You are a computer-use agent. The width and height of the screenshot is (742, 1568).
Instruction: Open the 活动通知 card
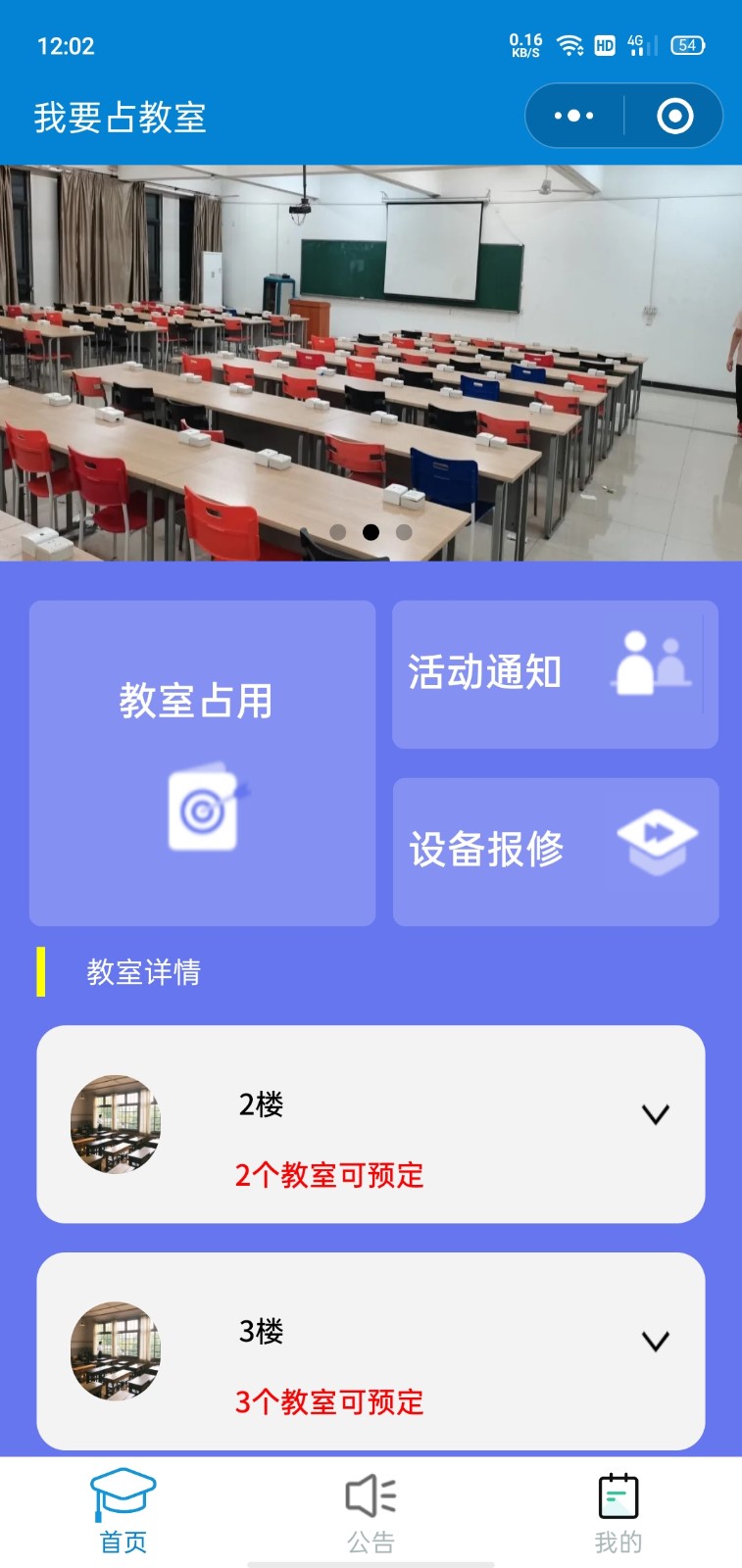click(x=555, y=674)
